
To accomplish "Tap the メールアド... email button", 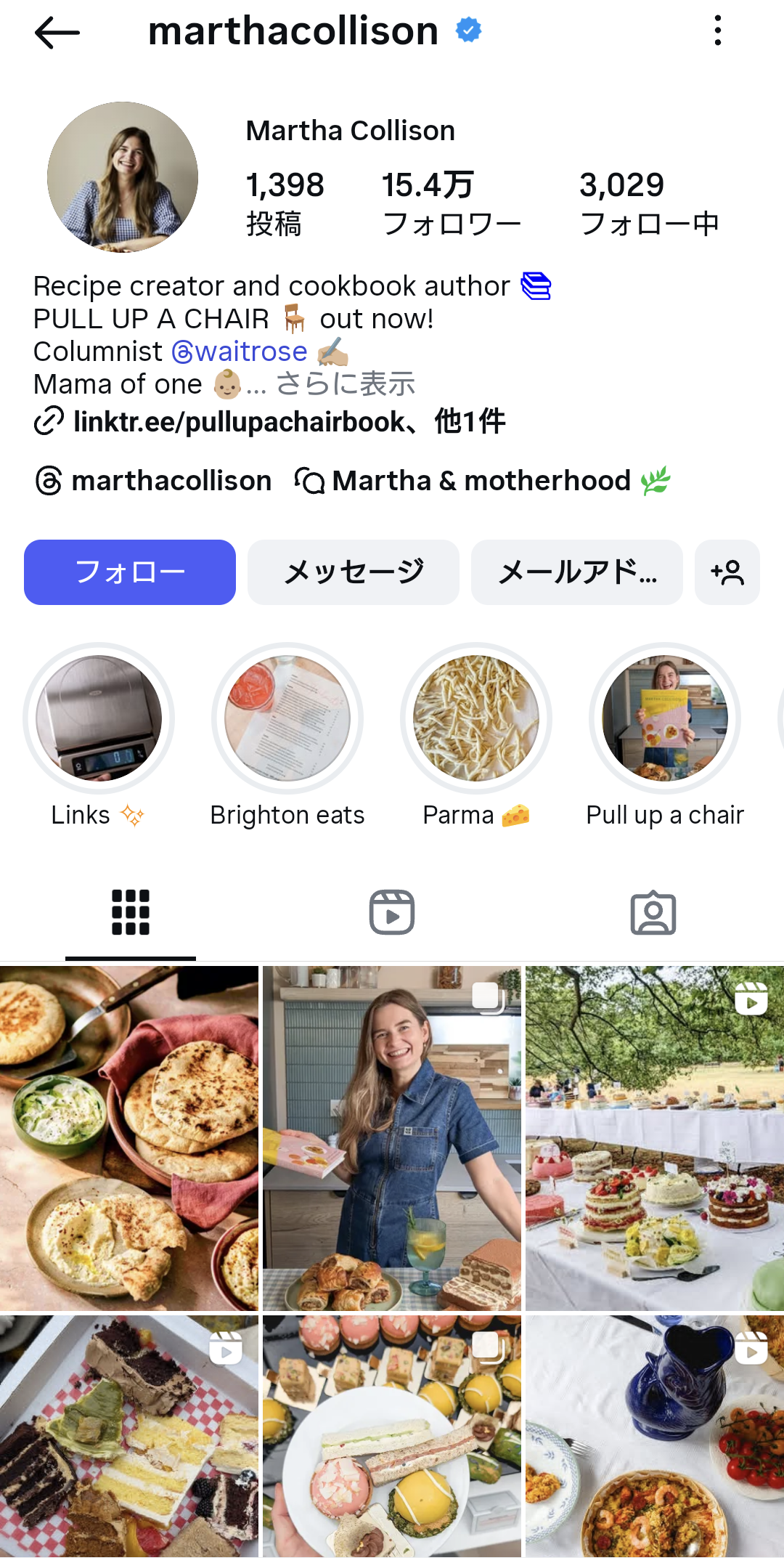I will coord(577,572).
